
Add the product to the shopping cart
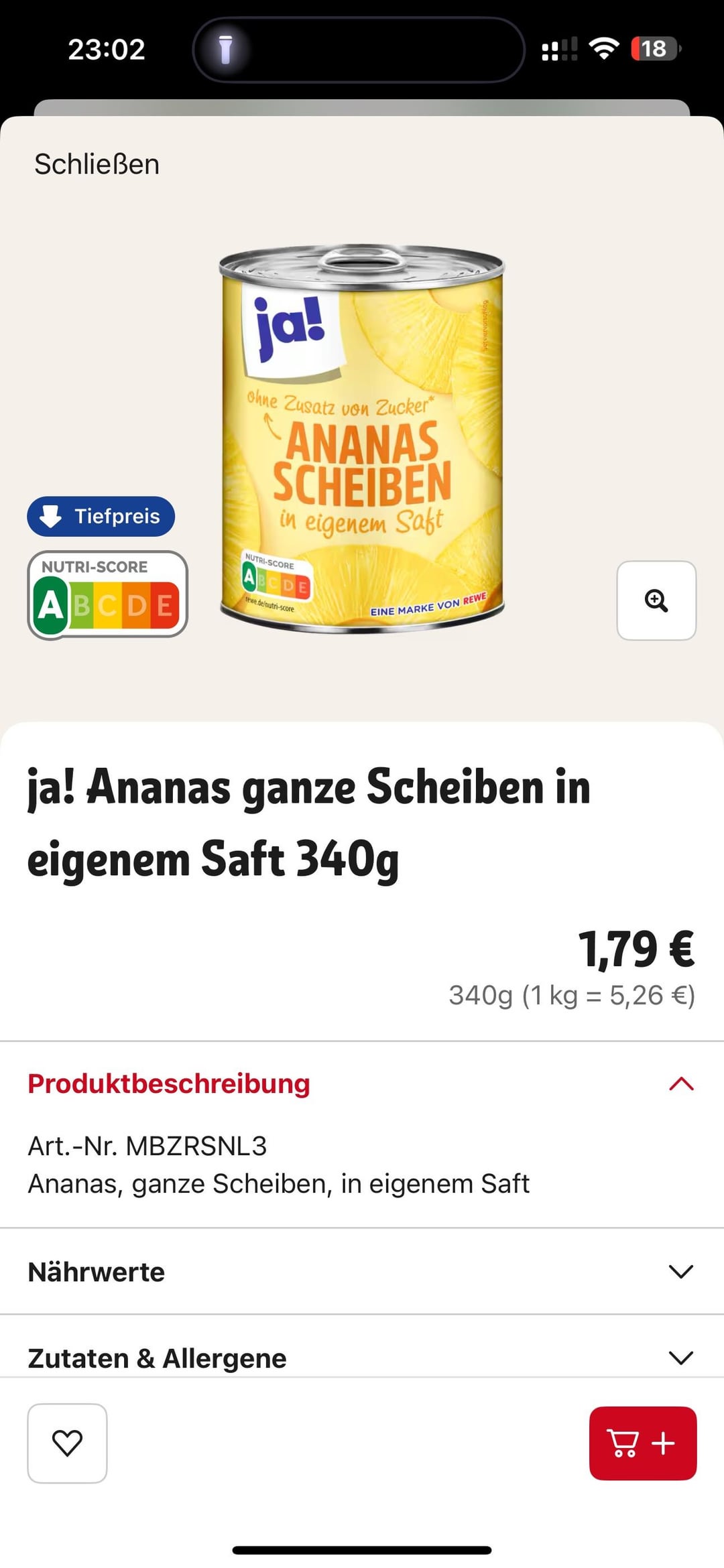click(642, 1443)
